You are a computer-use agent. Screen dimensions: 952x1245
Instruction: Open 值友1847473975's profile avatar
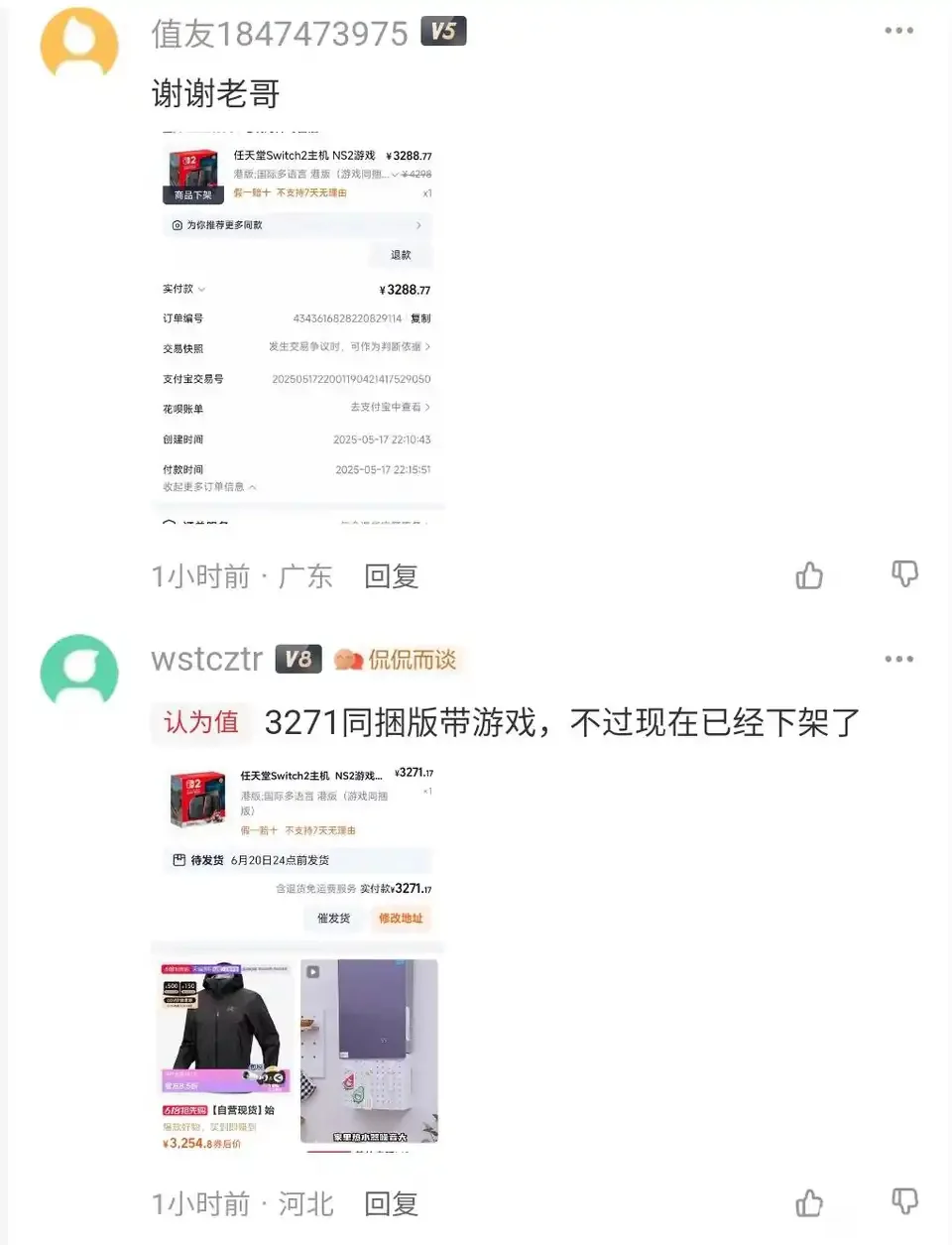point(79,43)
